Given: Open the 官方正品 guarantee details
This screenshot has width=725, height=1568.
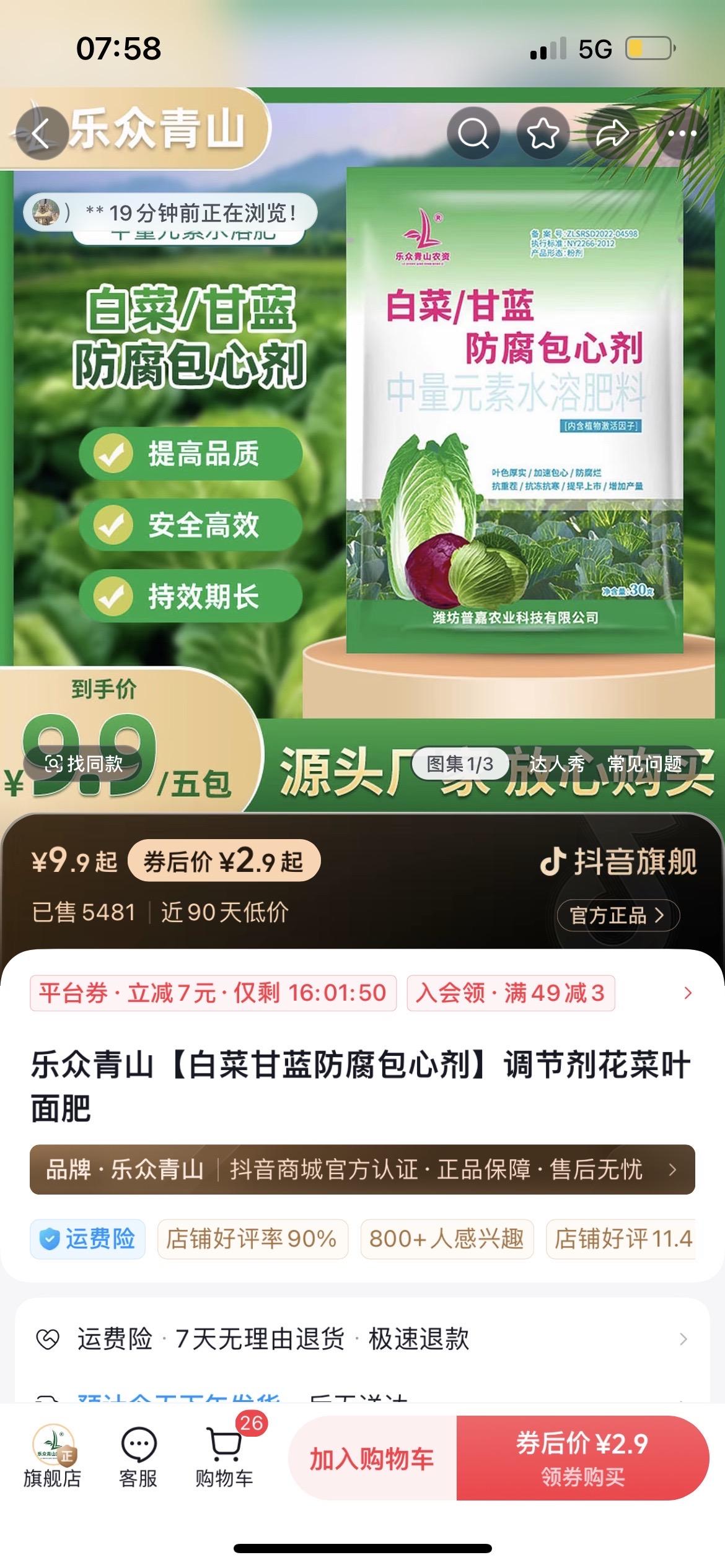Looking at the screenshot, I should 617,915.
